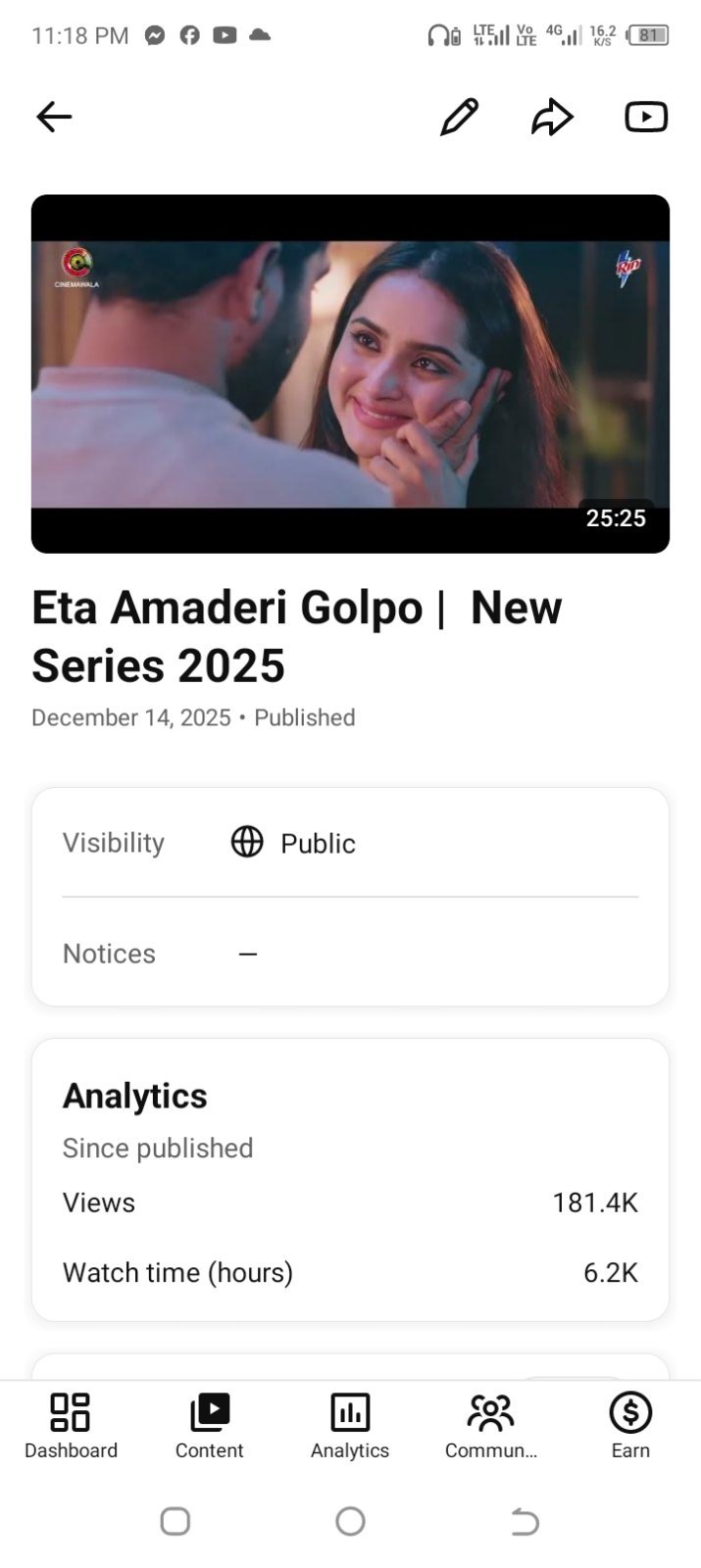Switch to the Dashboard tab
Viewport: 701px width, 1568px height.
(71, 1427)
